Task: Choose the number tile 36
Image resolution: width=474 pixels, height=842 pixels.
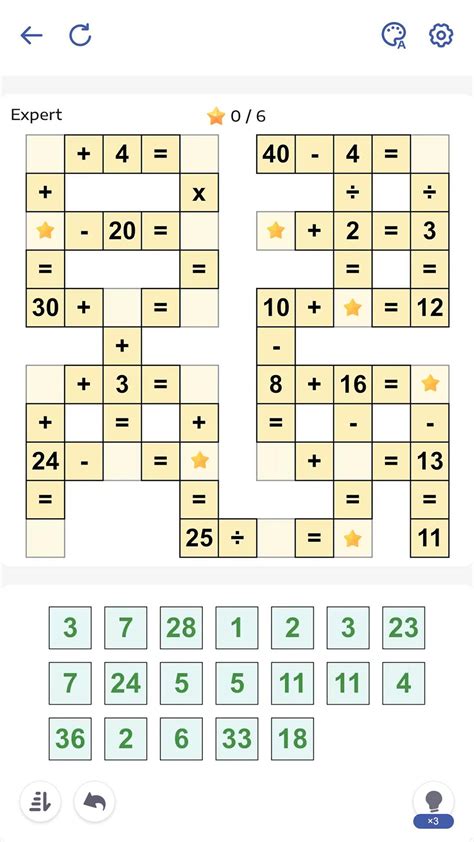Action: tap(70, 739)
